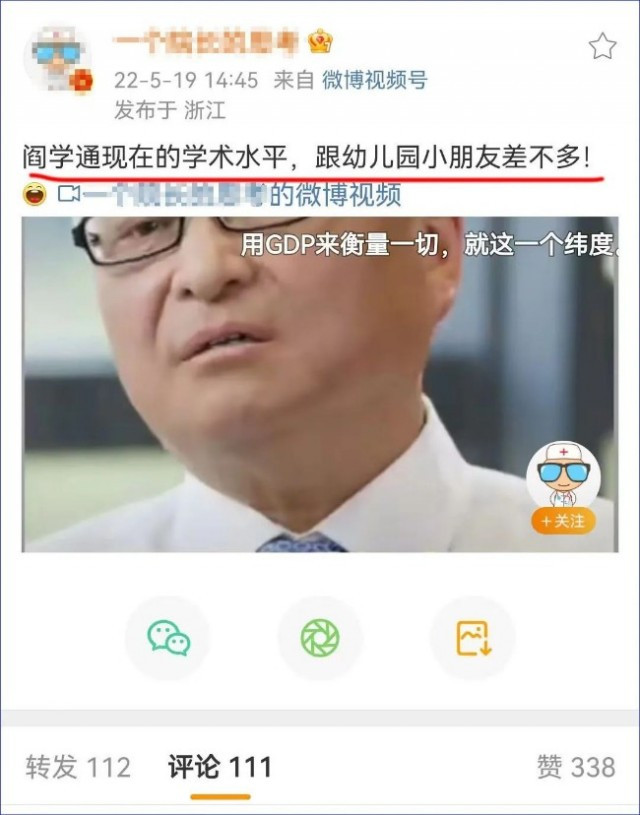
Task: Follow the author via the +关注 button
Action: (563, 521)
